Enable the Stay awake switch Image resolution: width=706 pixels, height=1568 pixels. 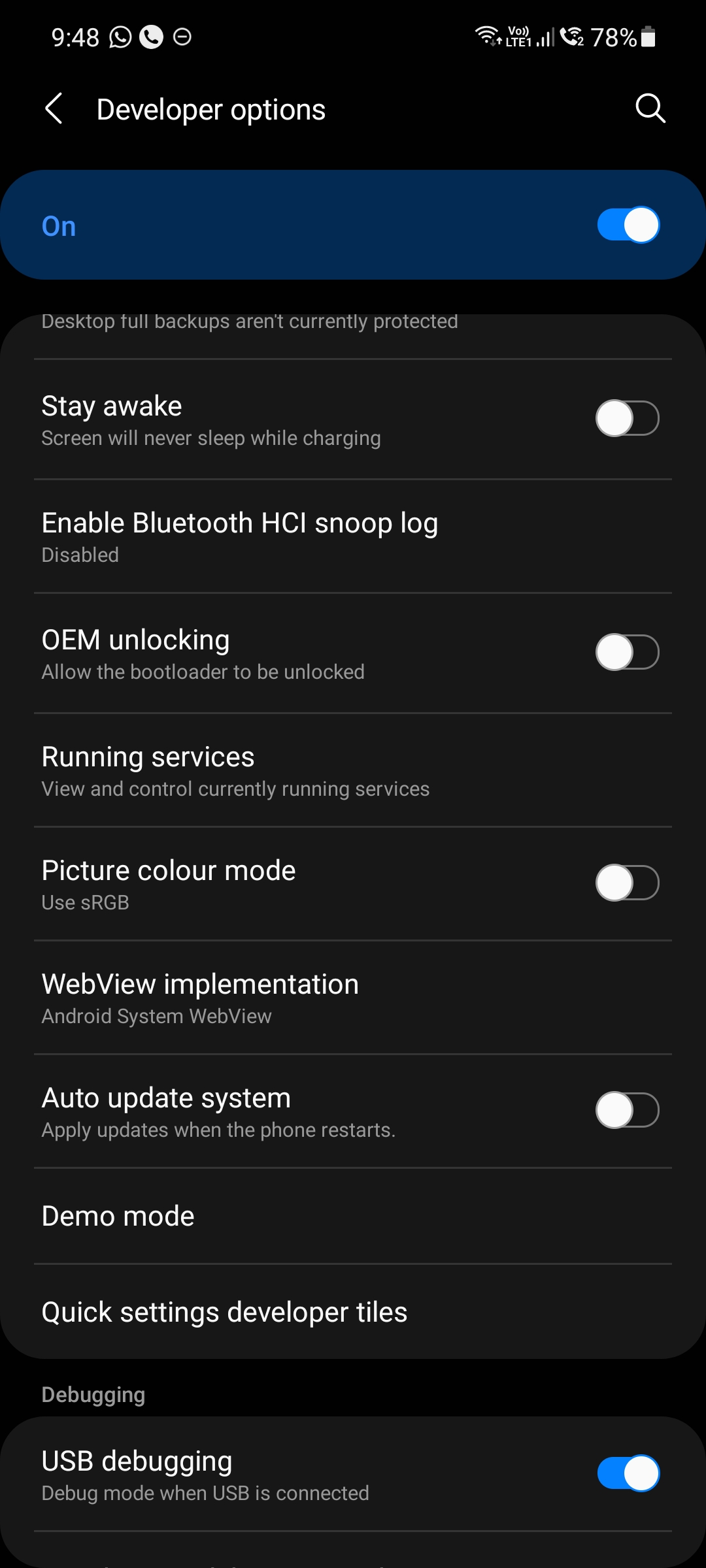[x=627, y=419]
